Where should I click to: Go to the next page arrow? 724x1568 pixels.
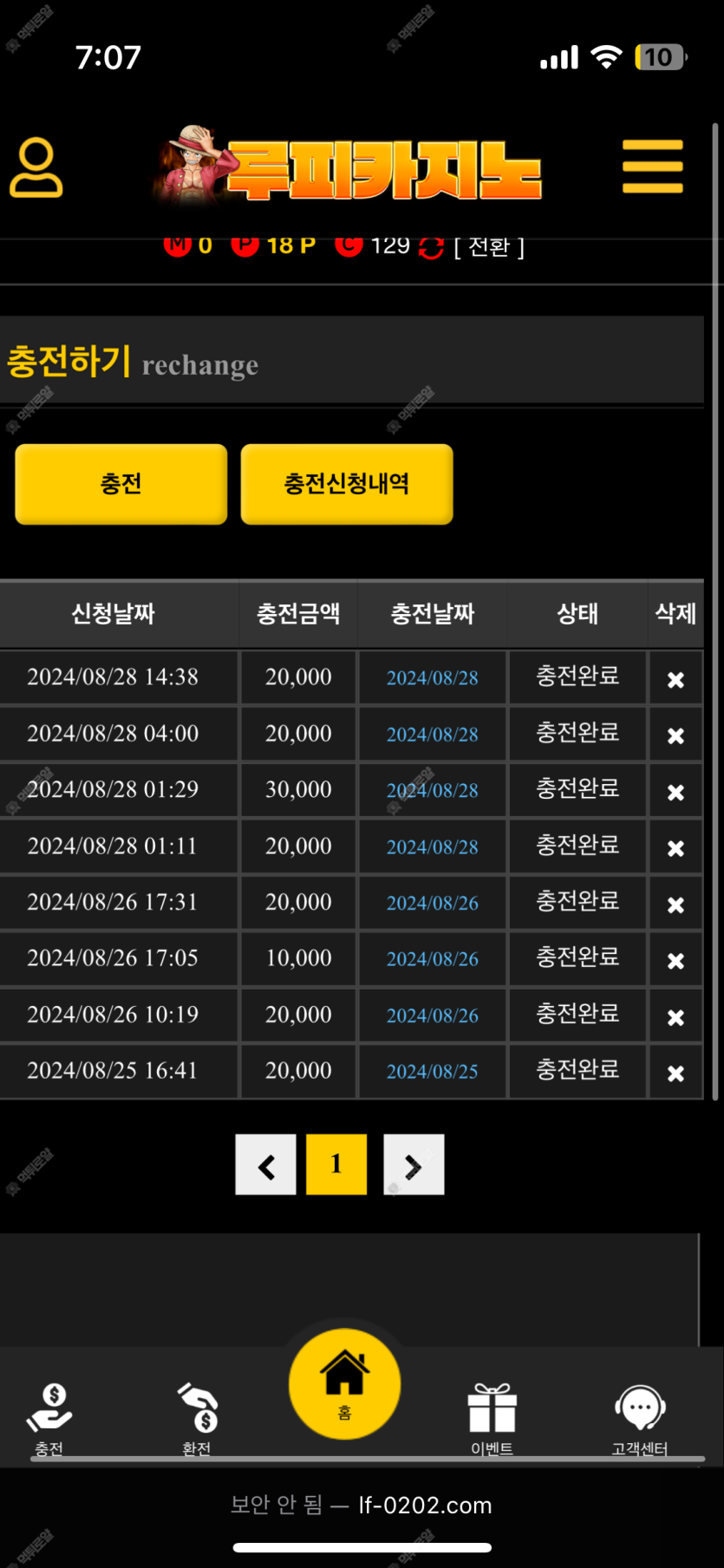(x=414, y=1165)
